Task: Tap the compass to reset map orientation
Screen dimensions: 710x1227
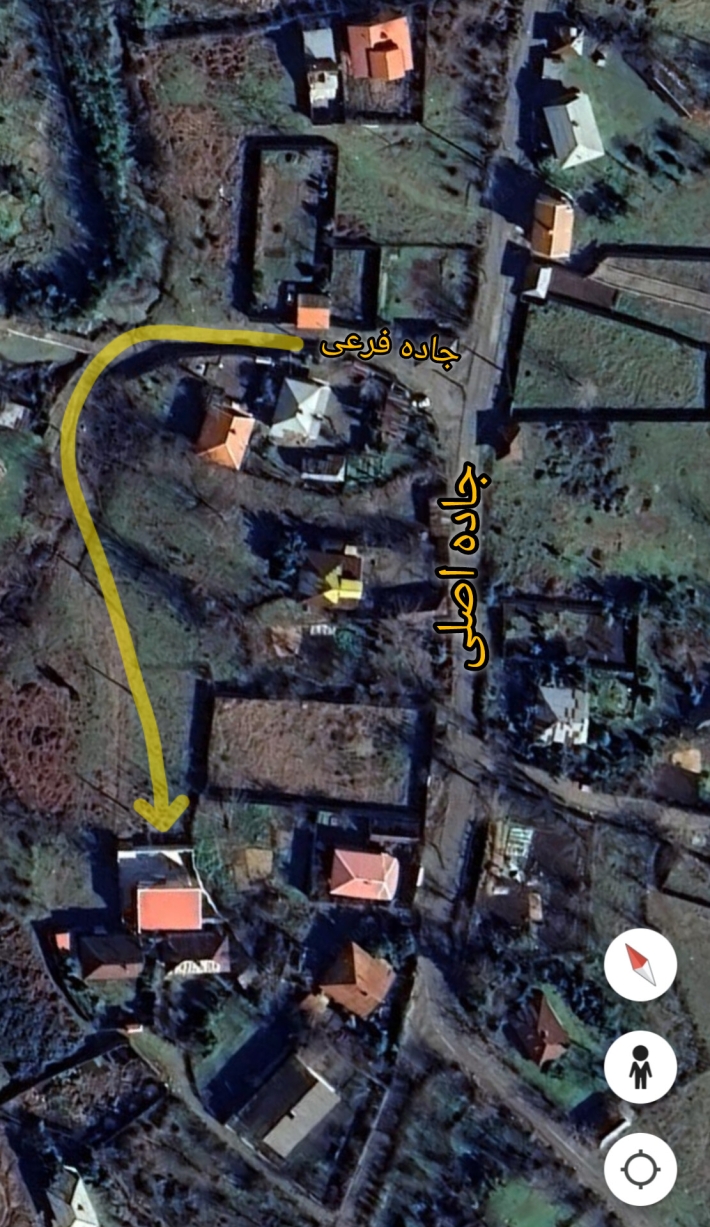Action: pos(640,965)
